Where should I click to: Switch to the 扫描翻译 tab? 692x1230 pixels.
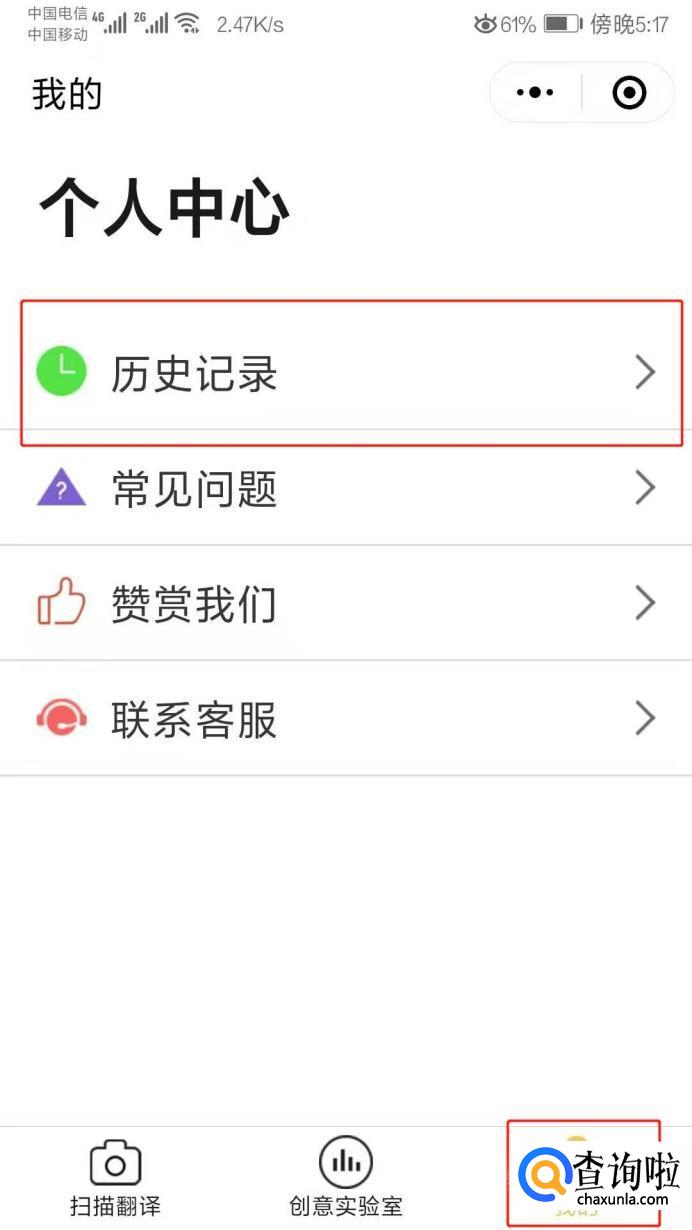[115, 1180]
